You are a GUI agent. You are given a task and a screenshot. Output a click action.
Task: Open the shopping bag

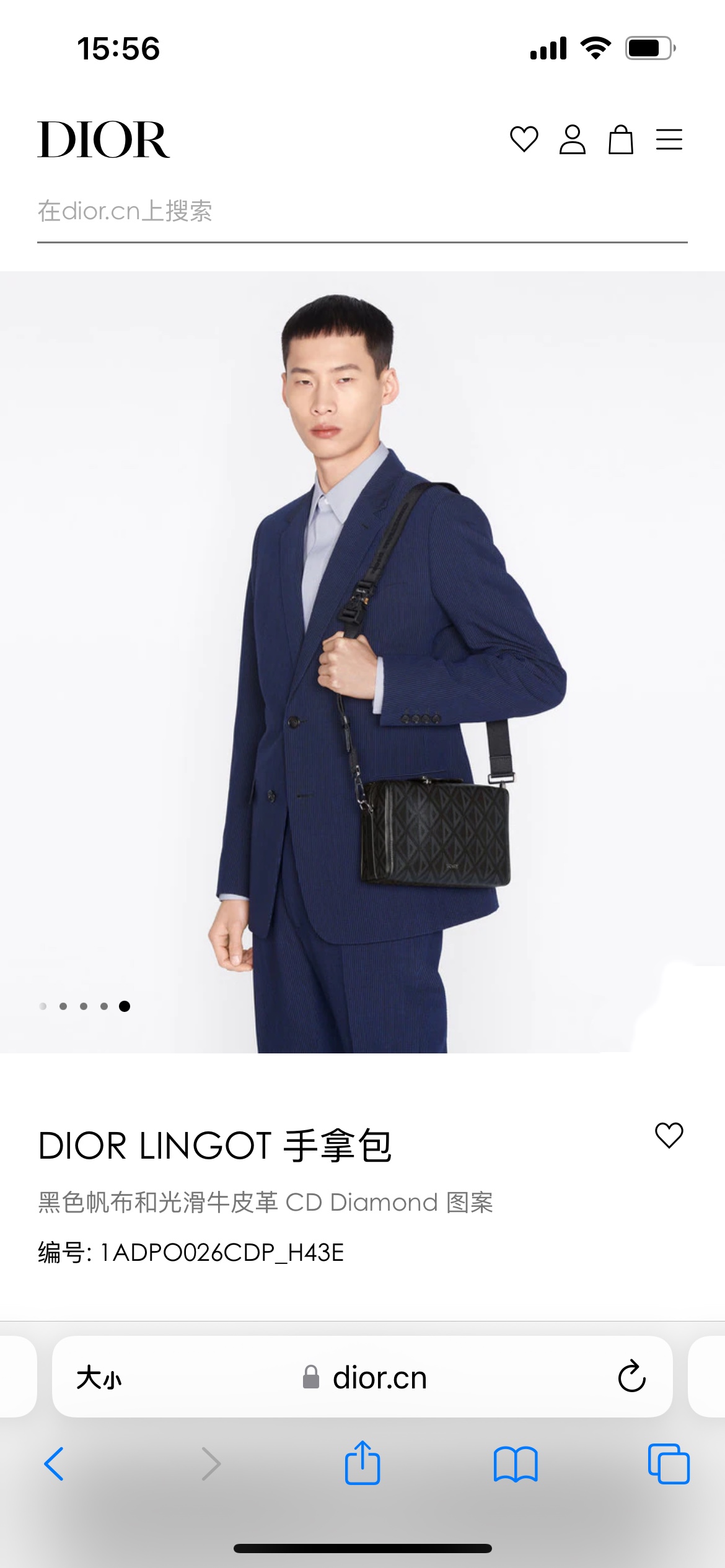pyautogui.click(x=620, y=139)
